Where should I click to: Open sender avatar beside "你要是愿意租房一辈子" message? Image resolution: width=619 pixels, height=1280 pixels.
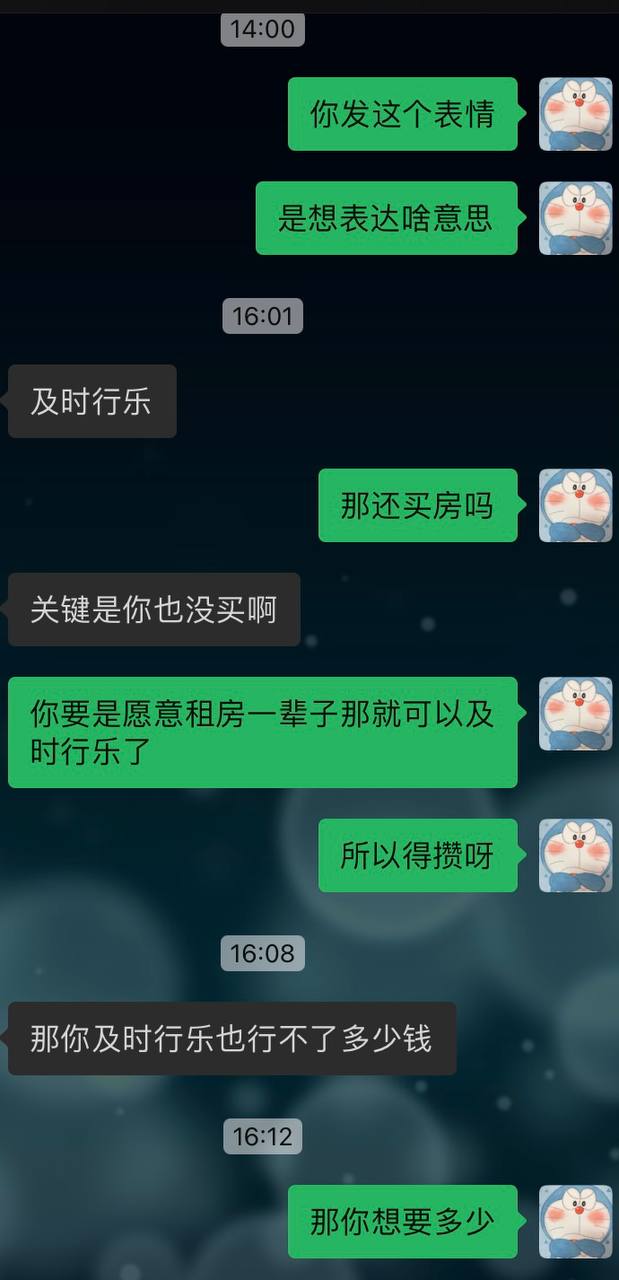[x=575, y=713]
